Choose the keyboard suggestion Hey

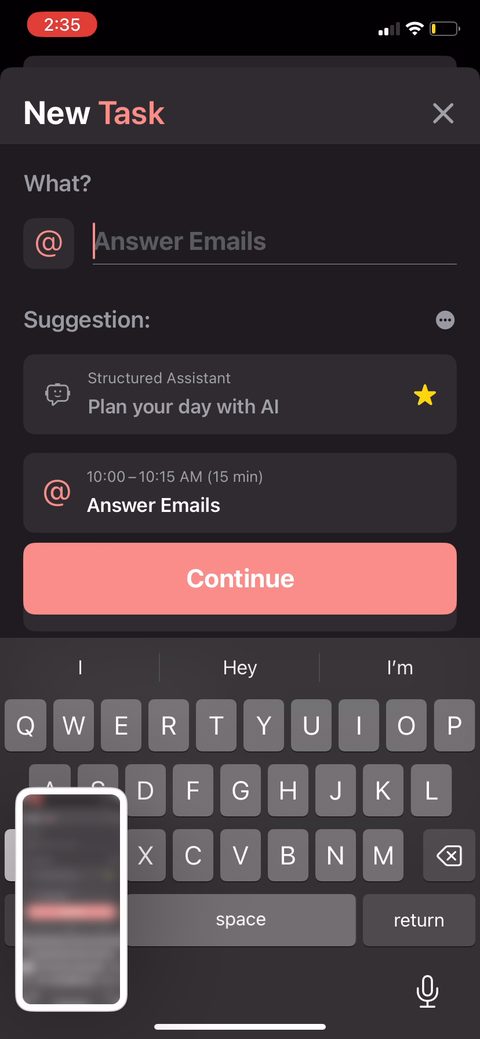coord(239,668)
